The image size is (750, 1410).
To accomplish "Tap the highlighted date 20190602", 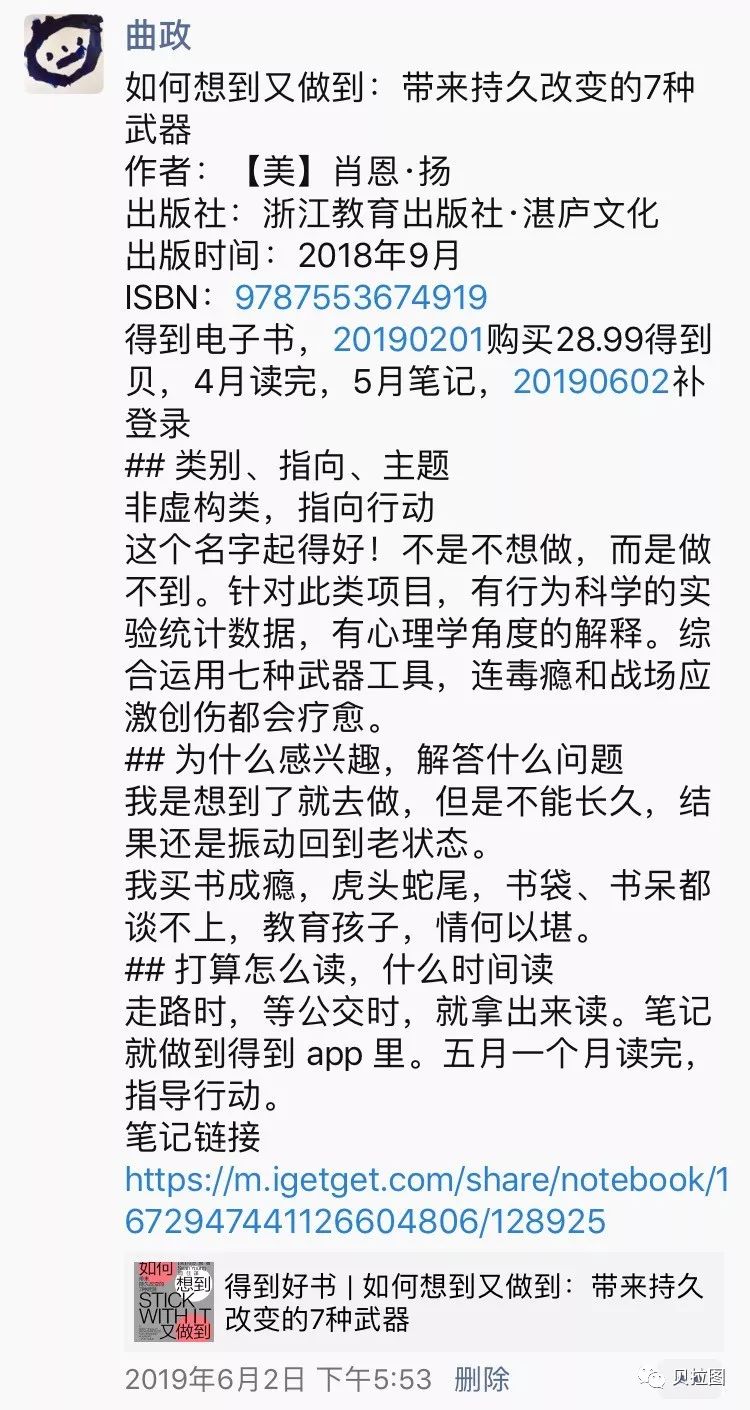I will tap(591, 382).
